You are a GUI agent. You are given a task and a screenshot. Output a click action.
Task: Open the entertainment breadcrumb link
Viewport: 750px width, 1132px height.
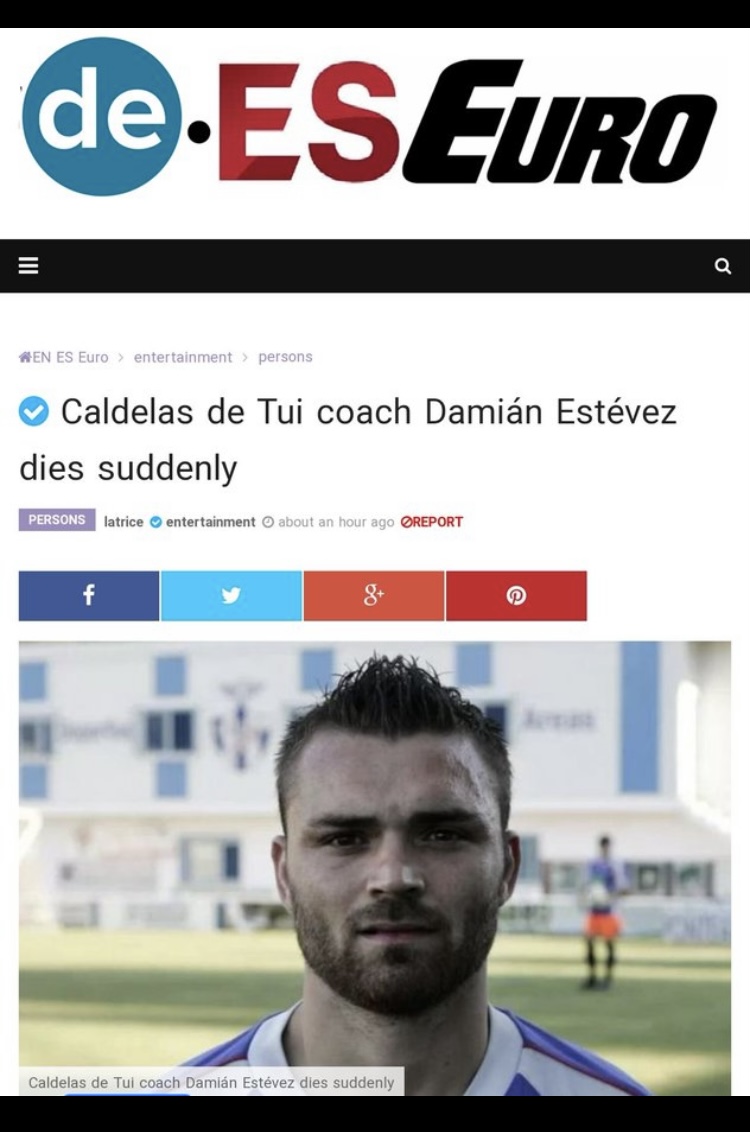pos(183,357)
